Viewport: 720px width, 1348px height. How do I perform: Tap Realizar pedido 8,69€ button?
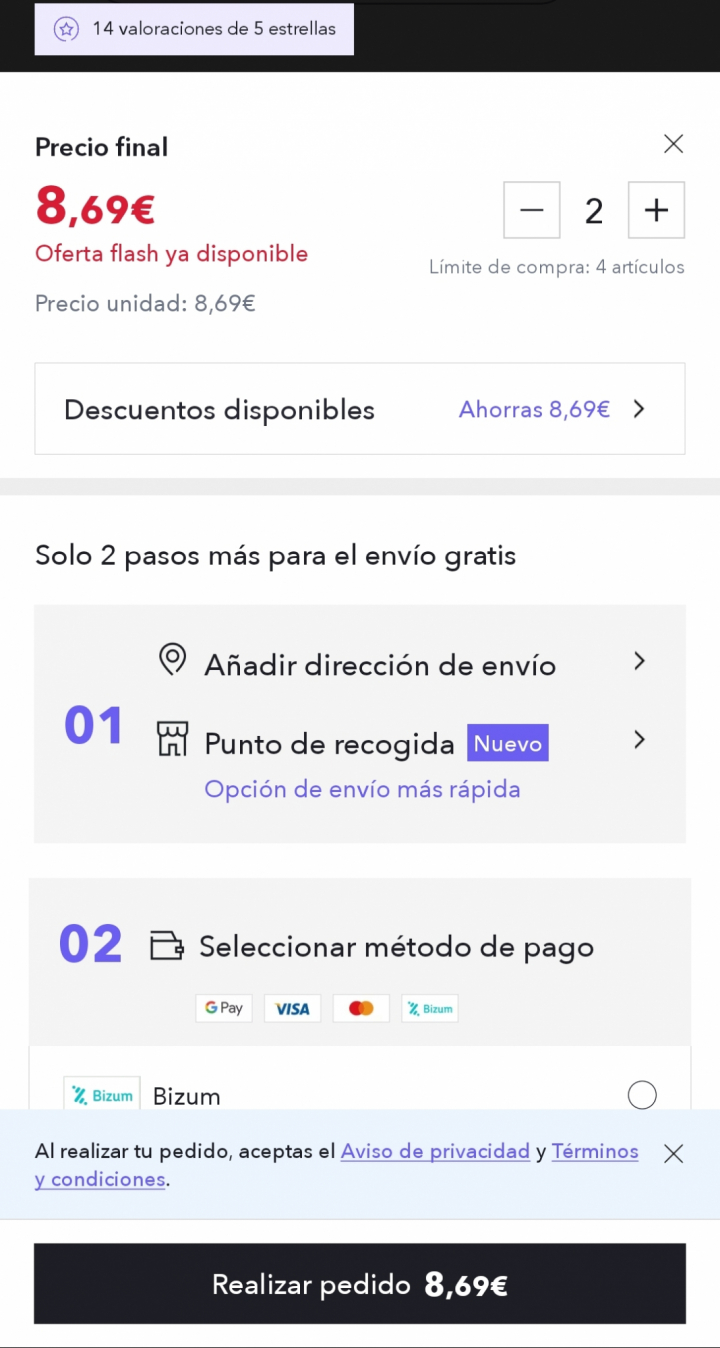point(359,1284)
